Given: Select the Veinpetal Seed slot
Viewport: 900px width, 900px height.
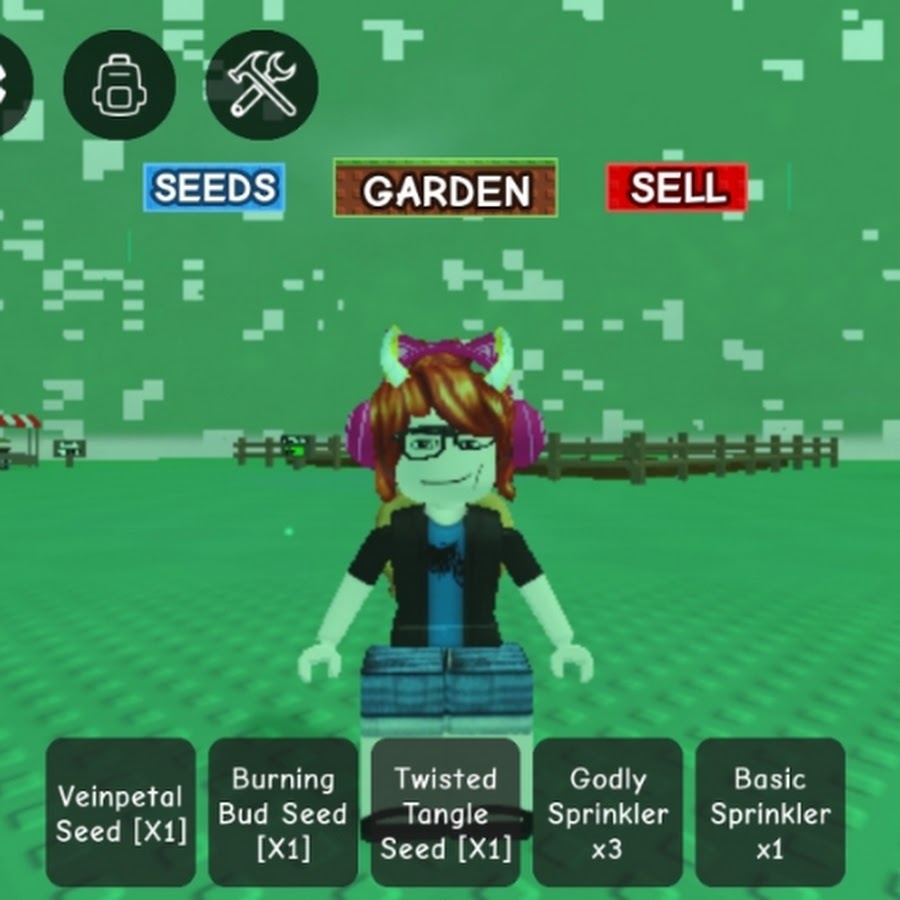Looking at the screenshot, I should coord(121,812).
